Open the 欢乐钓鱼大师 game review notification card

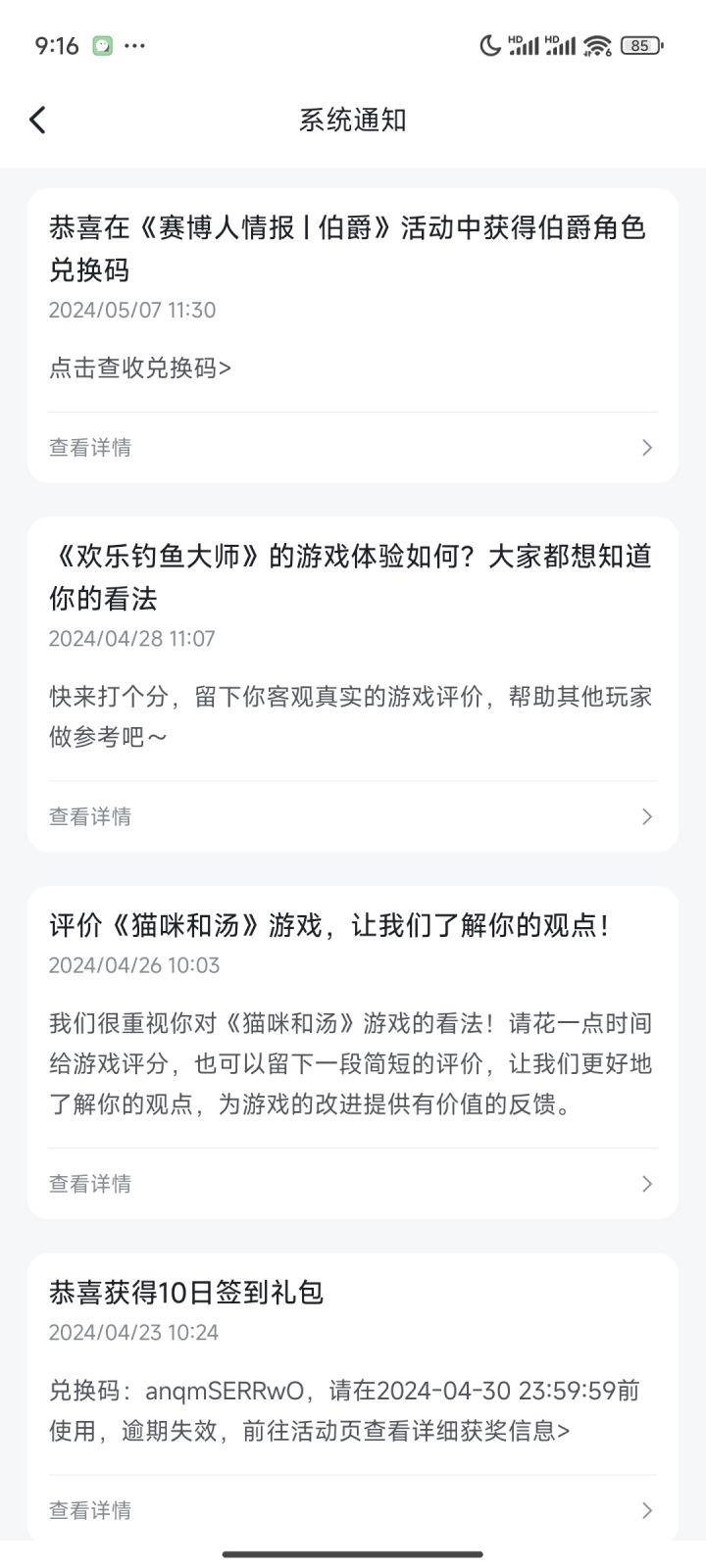click(x=353, y=684)
